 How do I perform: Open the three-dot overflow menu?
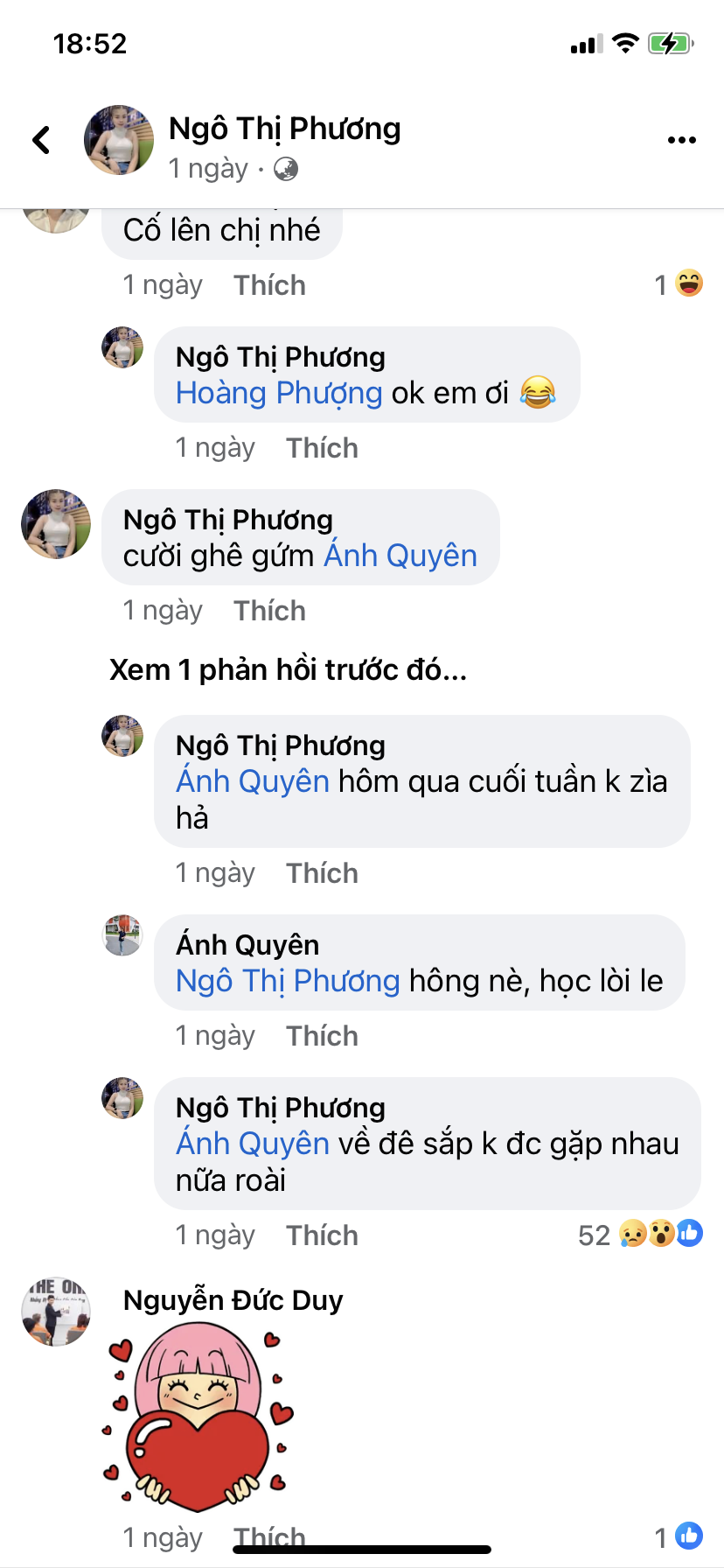[x=681, y=140]
